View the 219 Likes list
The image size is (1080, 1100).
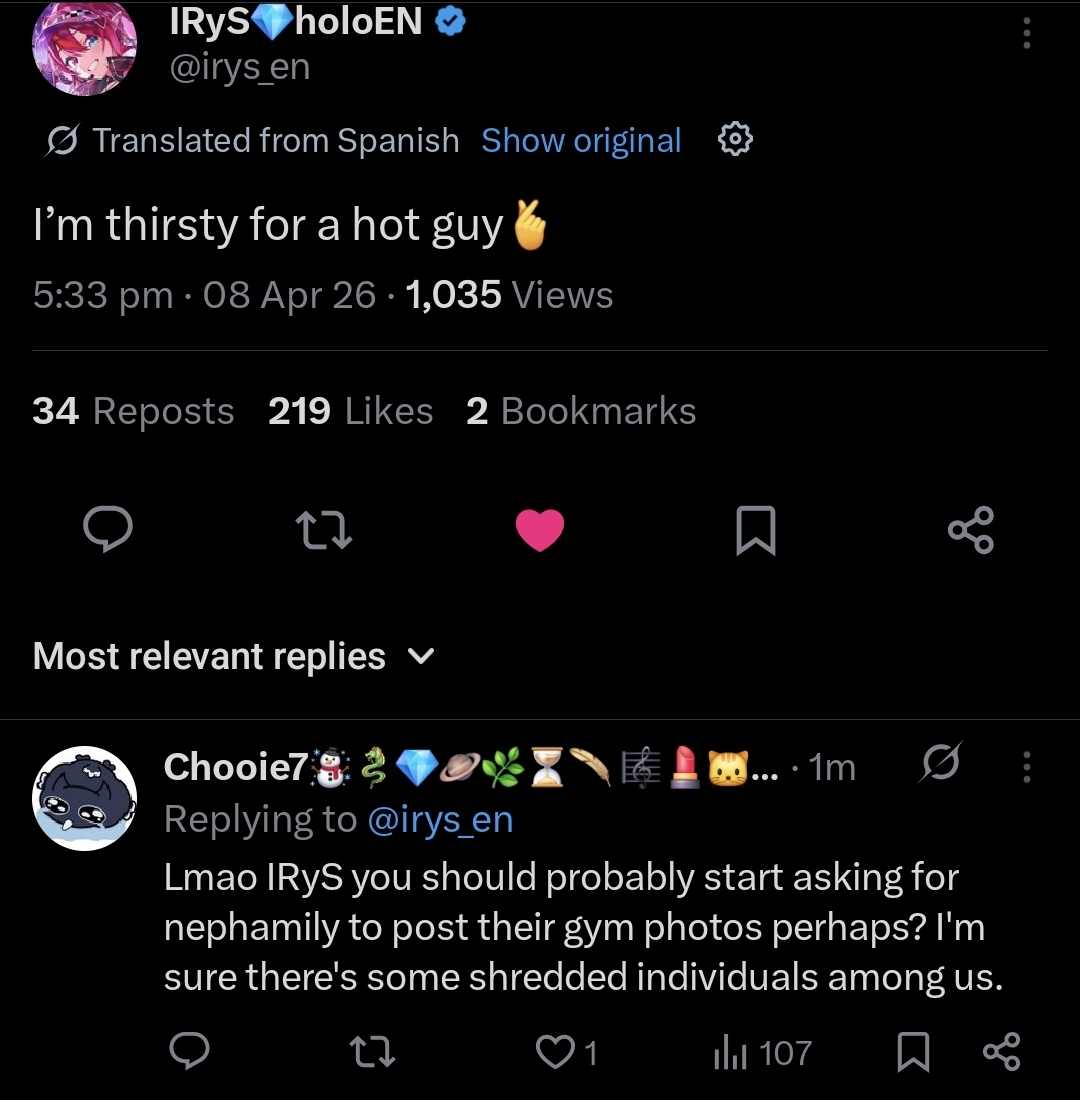(350, 411)
